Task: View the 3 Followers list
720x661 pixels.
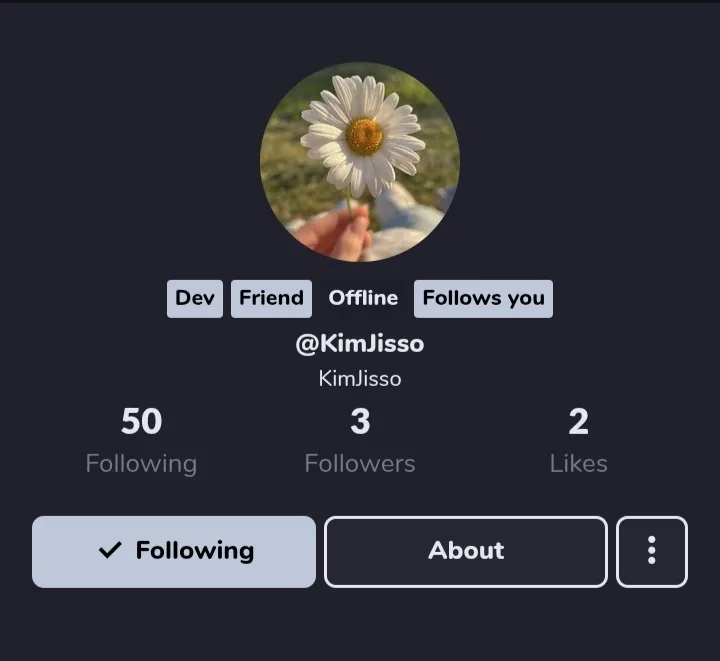Action: point(360,441)
